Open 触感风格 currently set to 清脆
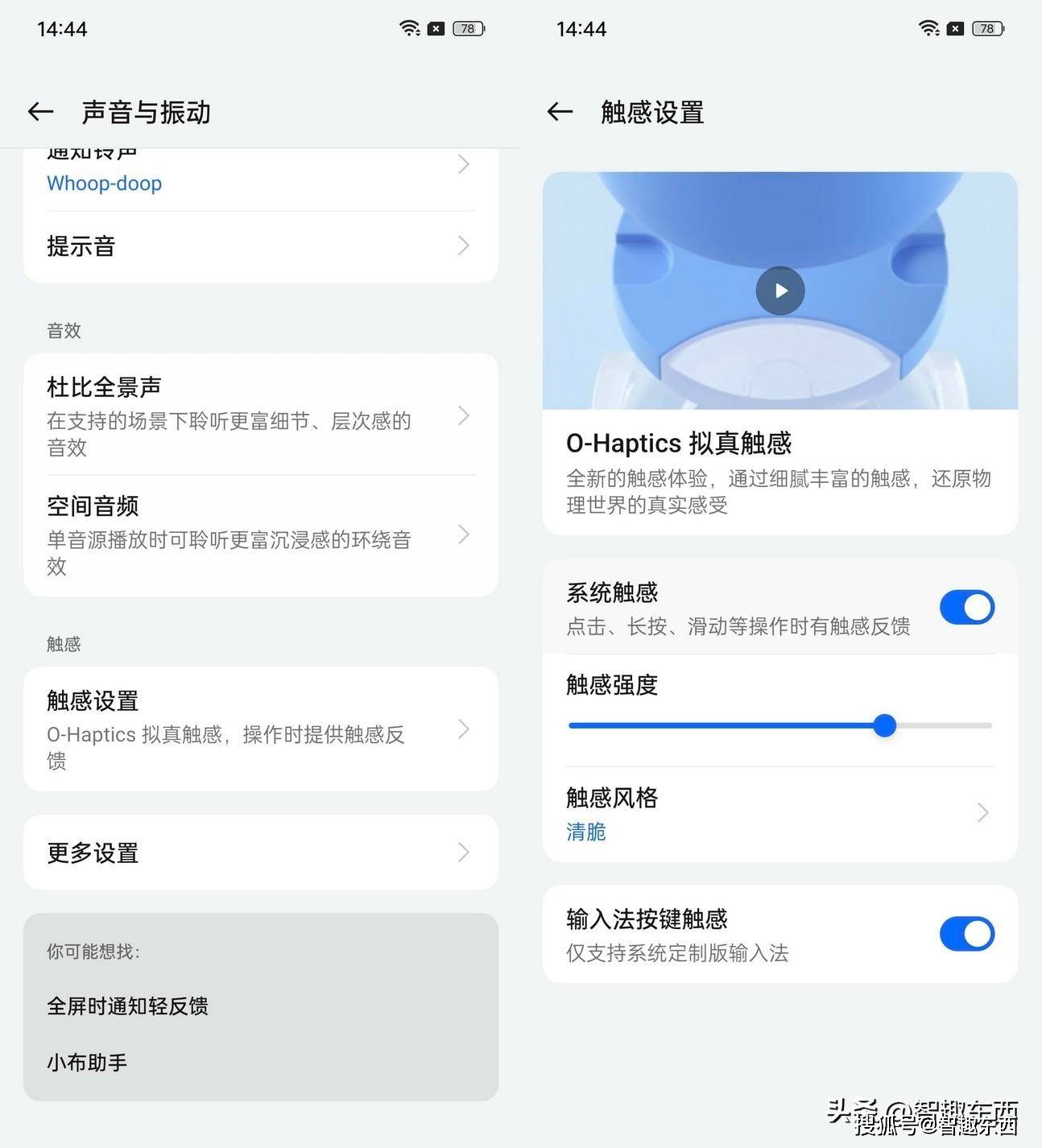Screen dimensions: 1042x1148 click(778, 813)
